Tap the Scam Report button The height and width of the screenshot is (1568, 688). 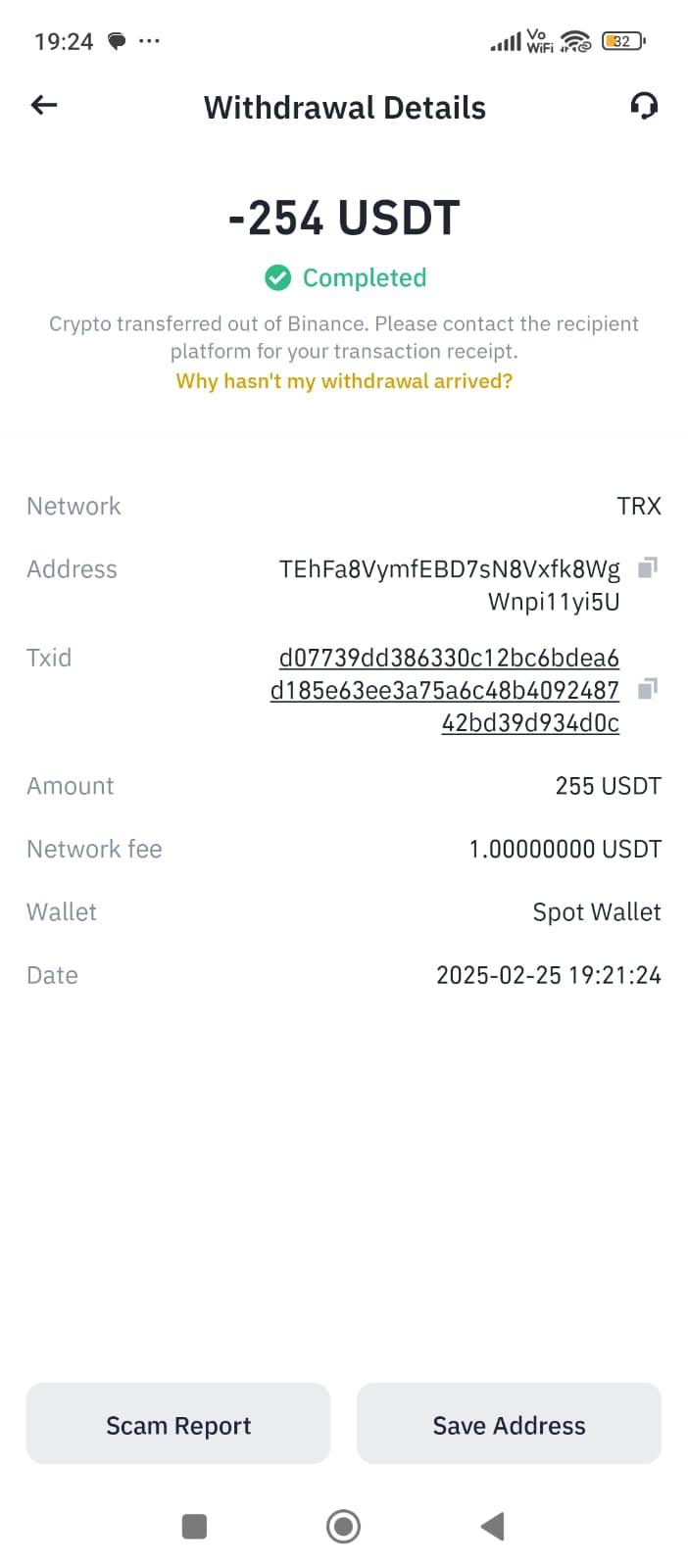178,1424
